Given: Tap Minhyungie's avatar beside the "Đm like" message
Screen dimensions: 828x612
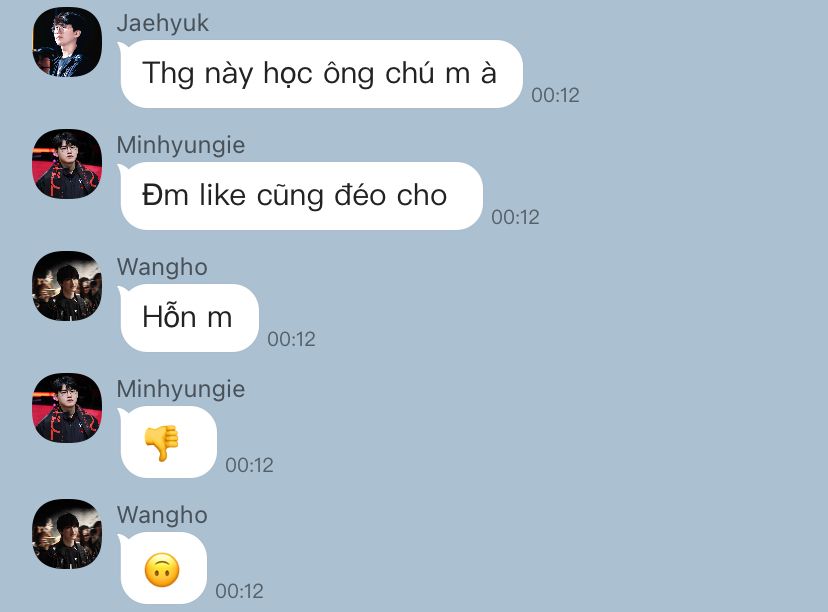Looking at the screenshot, I should [x=67, y=164].
